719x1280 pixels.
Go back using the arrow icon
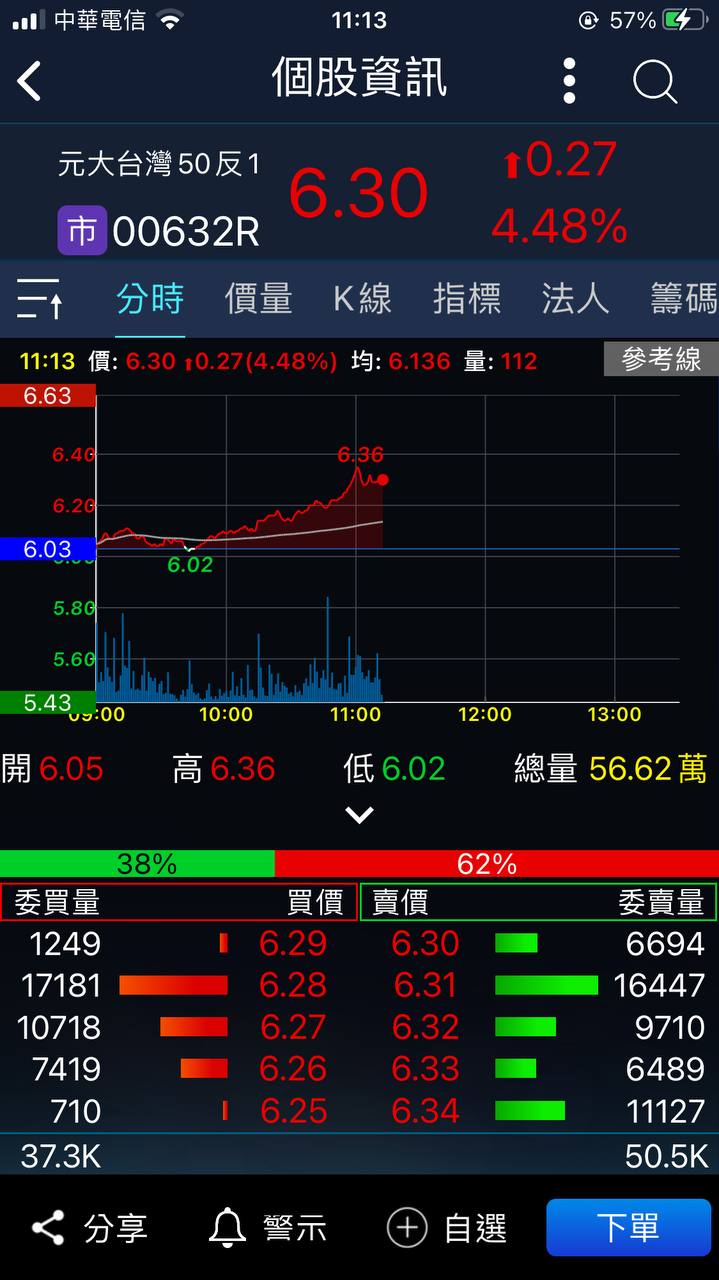30,81
